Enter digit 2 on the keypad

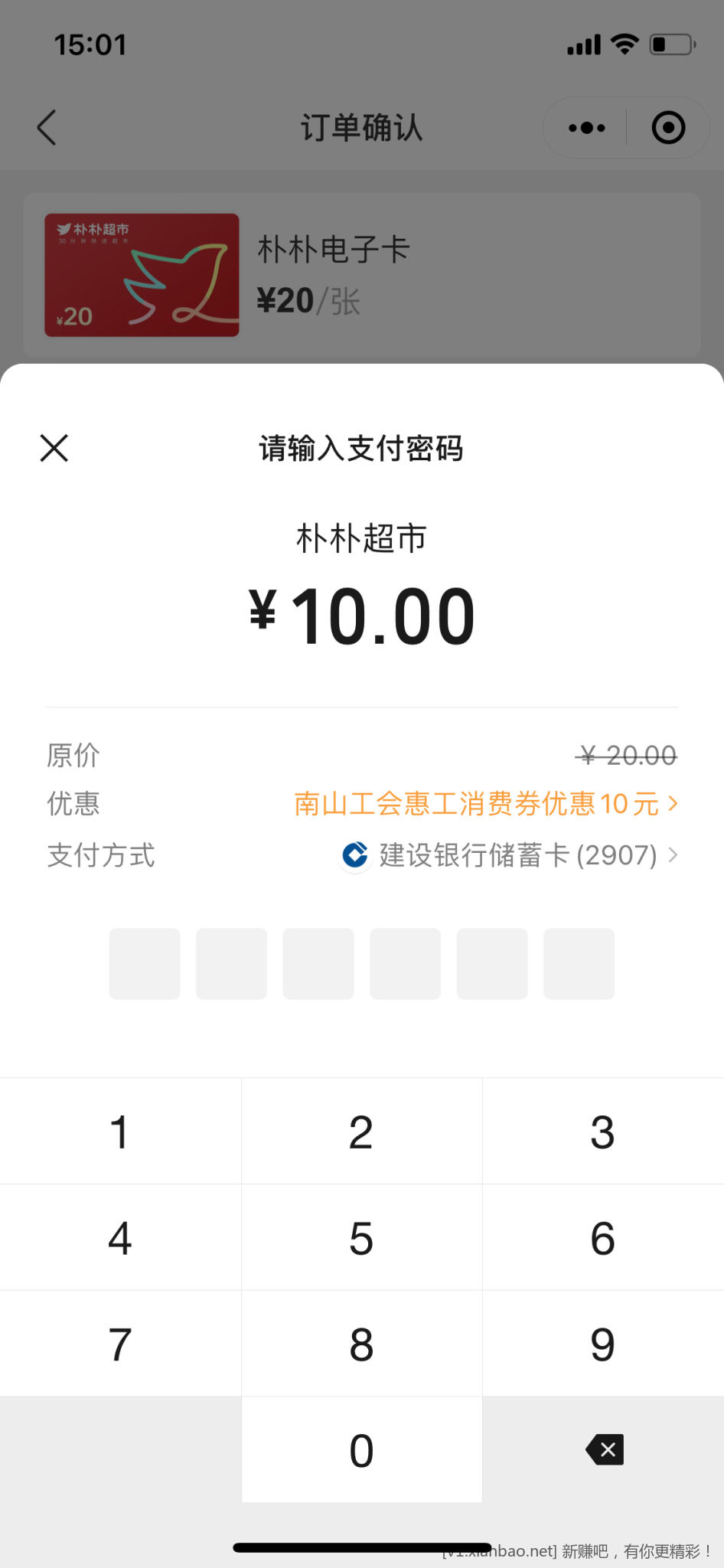click(x=361, y=1132)
